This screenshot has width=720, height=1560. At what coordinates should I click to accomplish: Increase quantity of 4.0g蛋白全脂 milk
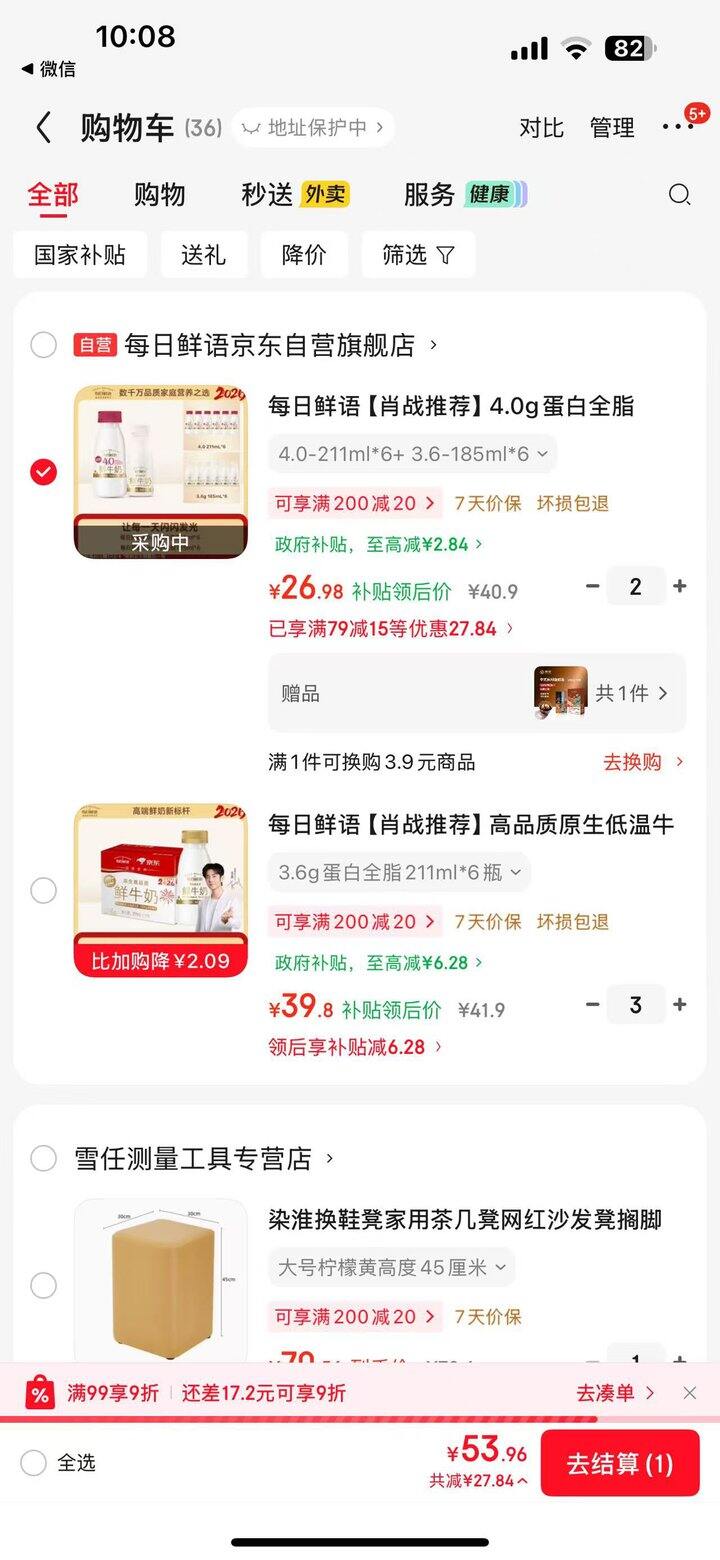680,586
